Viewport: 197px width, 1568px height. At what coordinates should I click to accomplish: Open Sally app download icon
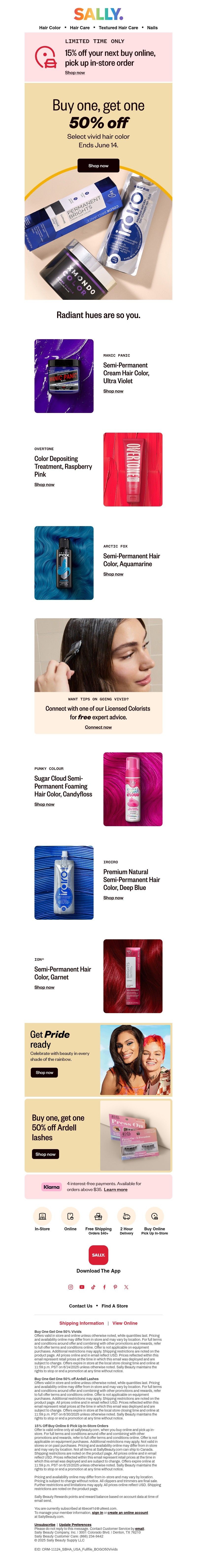[98, 1255]
